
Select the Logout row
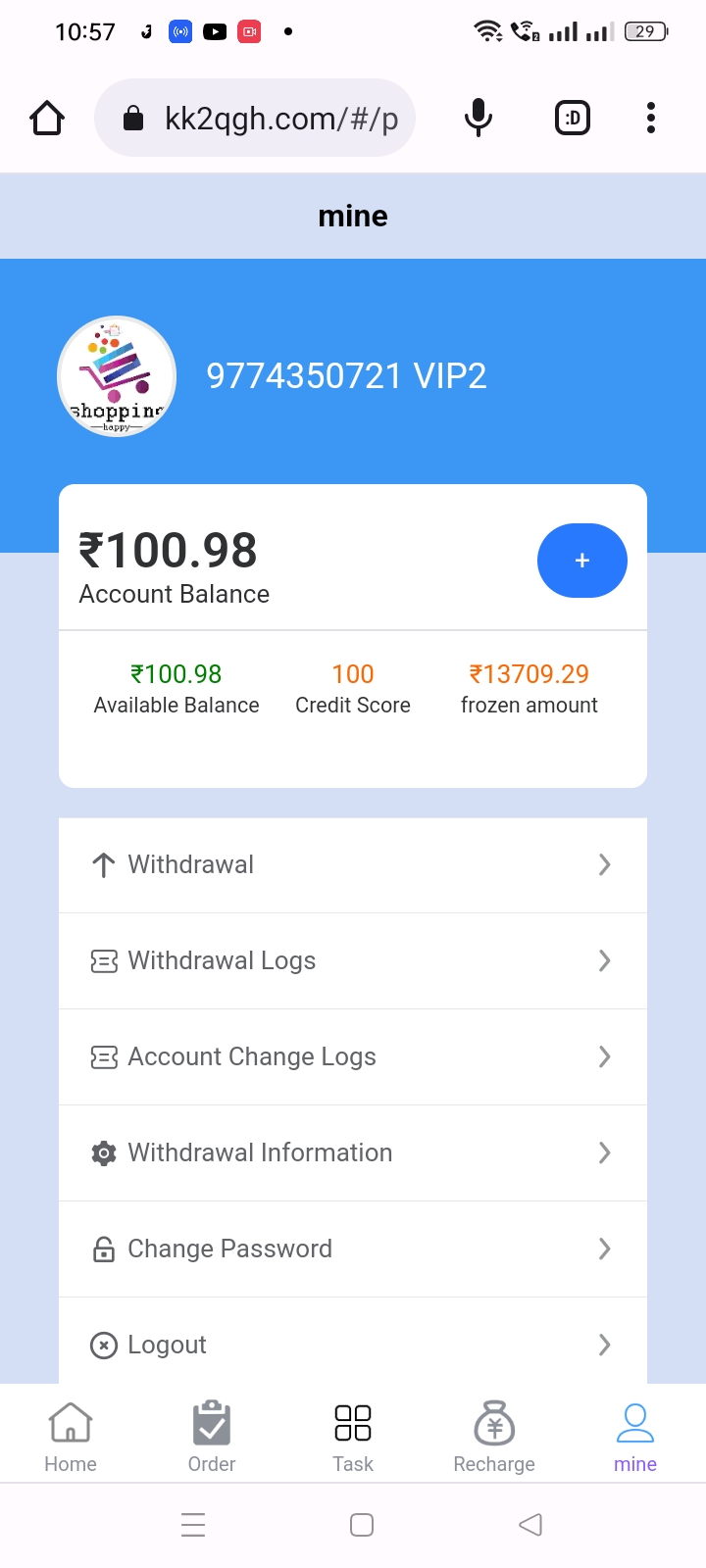click(x=353, y=1344)
